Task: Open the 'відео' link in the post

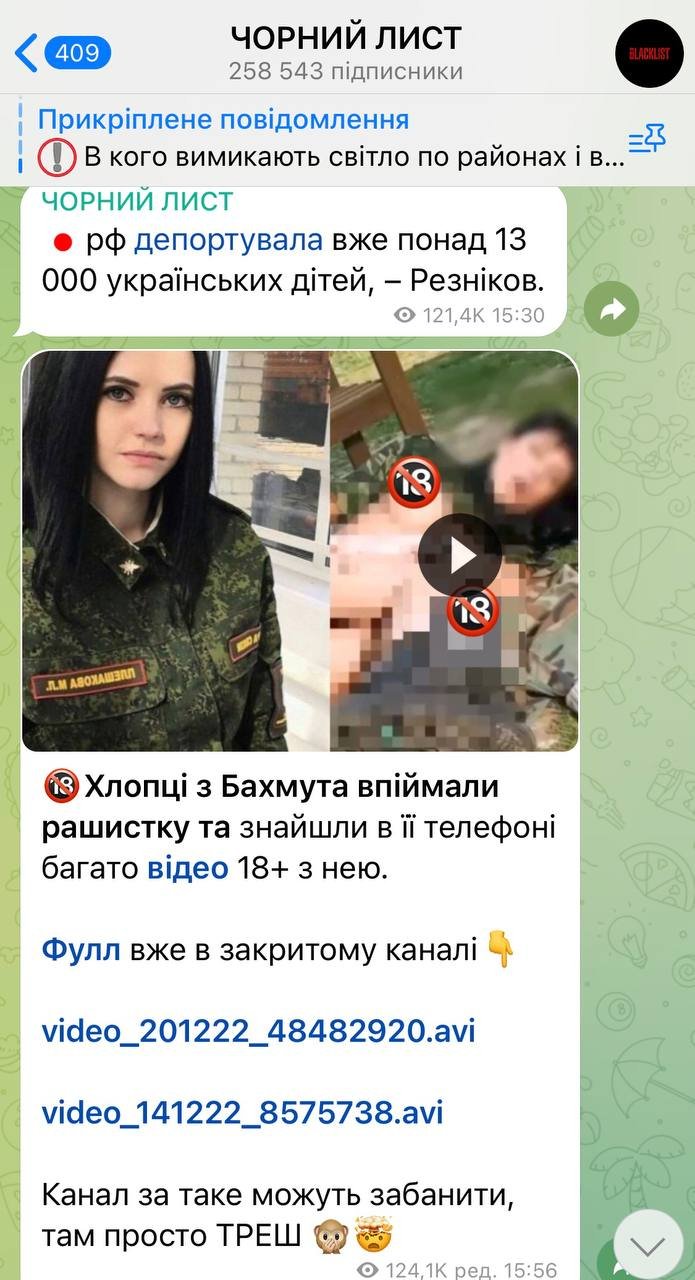Action: tap(188, 868)
